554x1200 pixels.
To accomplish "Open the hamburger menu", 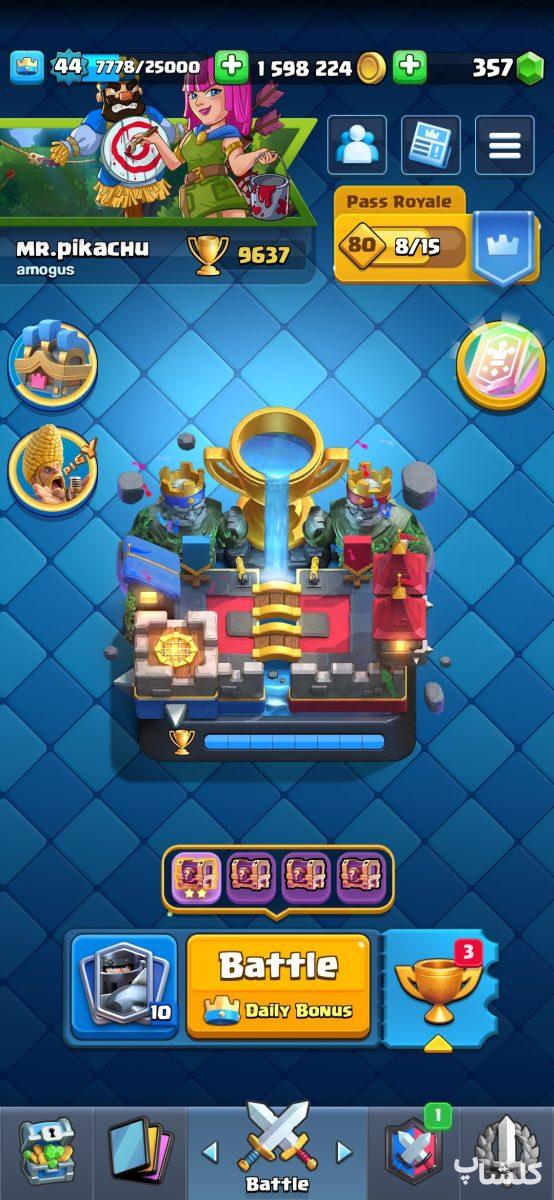I will pyautogui.click(x=504, y=145).
